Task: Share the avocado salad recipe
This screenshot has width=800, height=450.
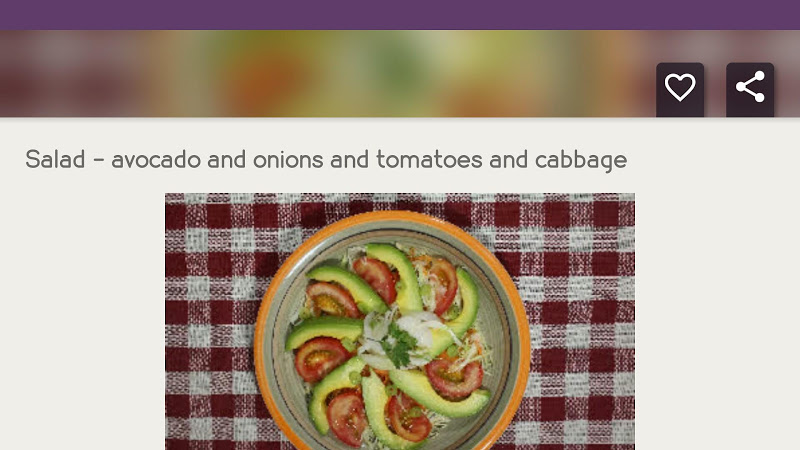Action: [x=750, y=89]
